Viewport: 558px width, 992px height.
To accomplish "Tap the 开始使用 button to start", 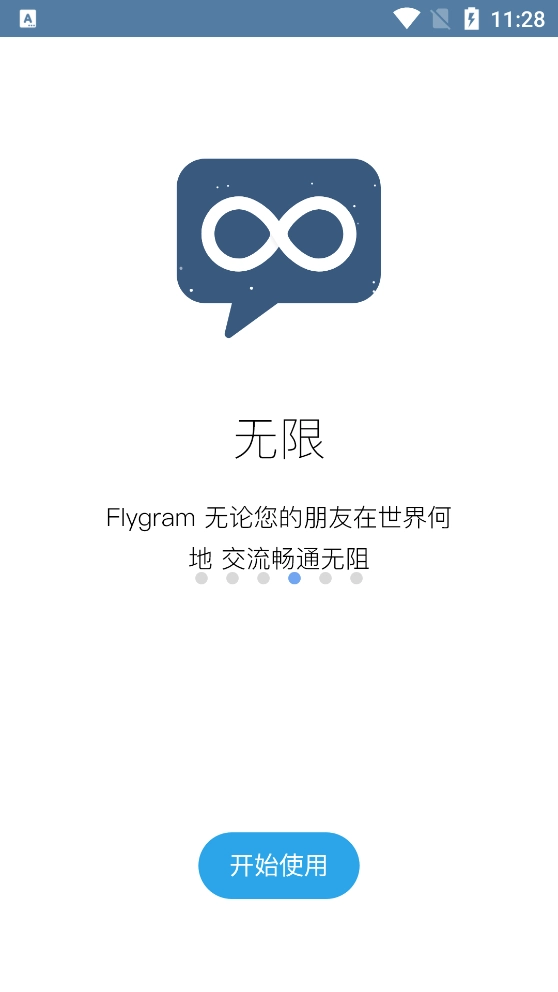I will pos(279,865).
